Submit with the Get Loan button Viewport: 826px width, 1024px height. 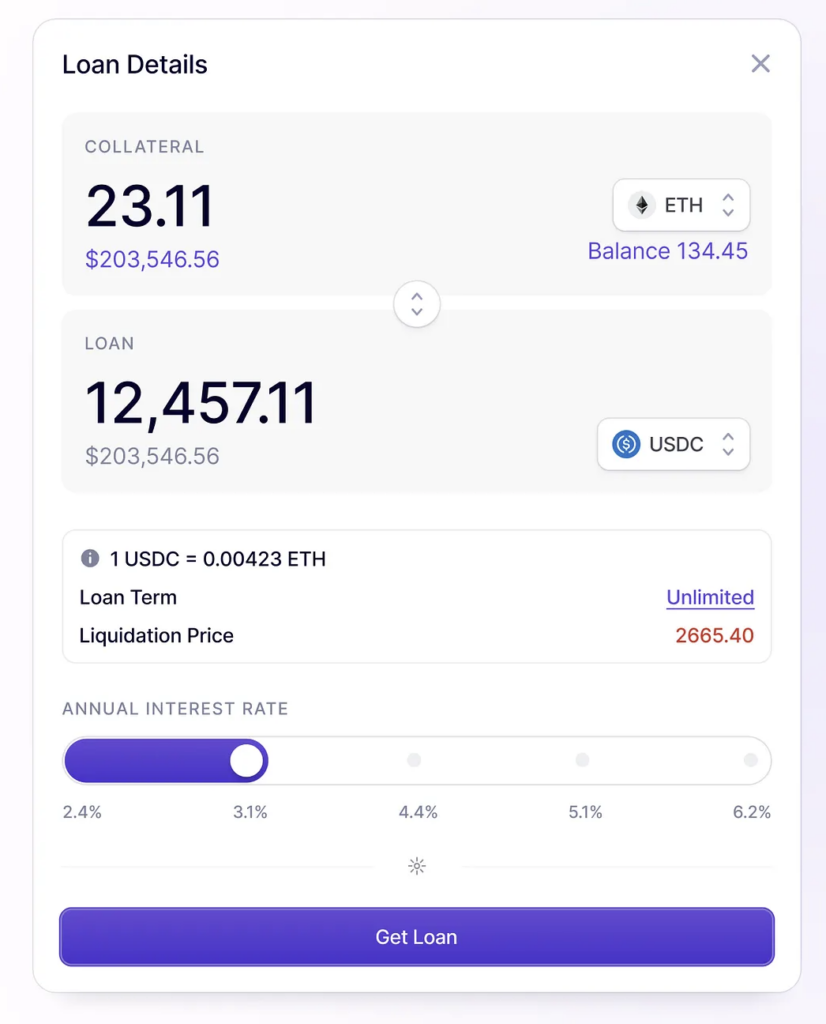(416, 937)
